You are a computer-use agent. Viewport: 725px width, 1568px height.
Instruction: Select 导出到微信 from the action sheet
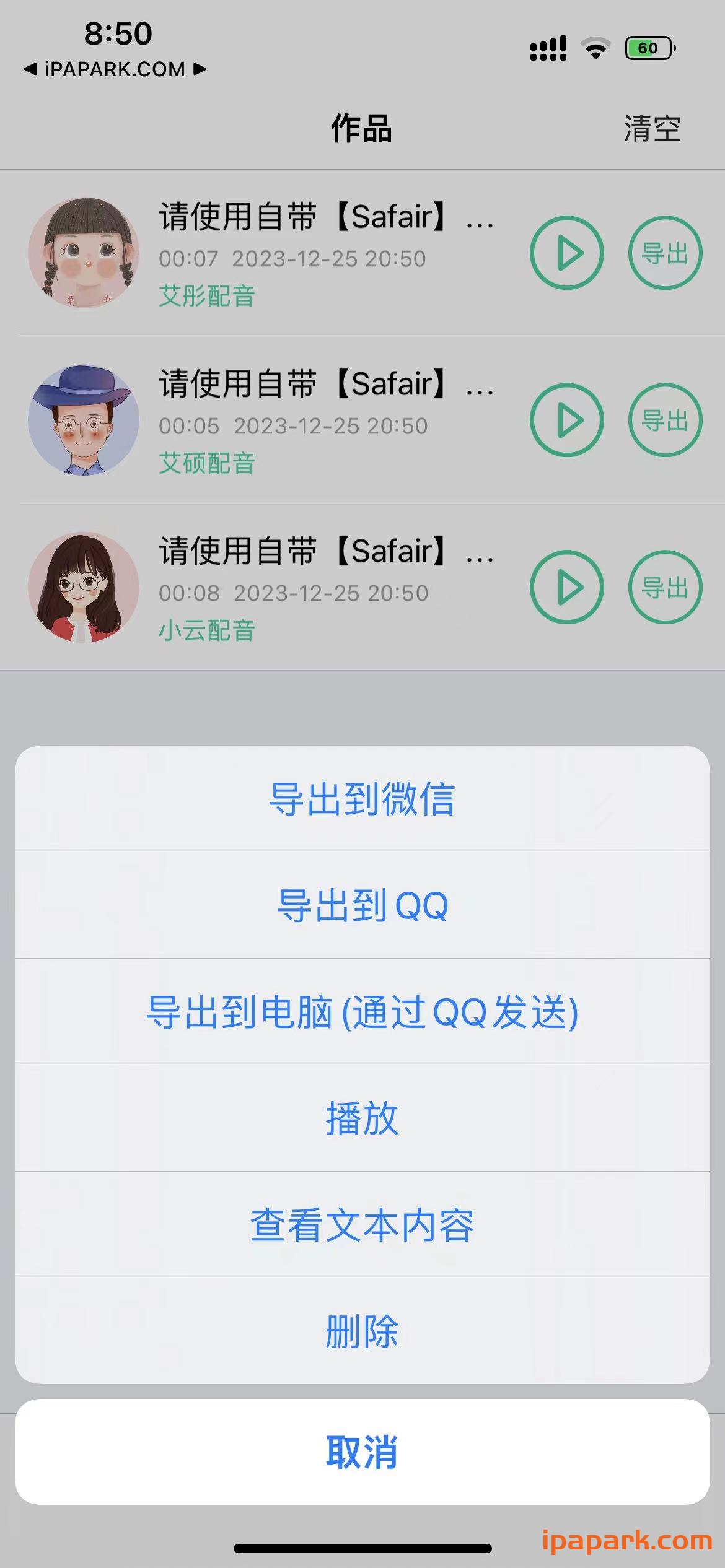[x=362, y=800]
